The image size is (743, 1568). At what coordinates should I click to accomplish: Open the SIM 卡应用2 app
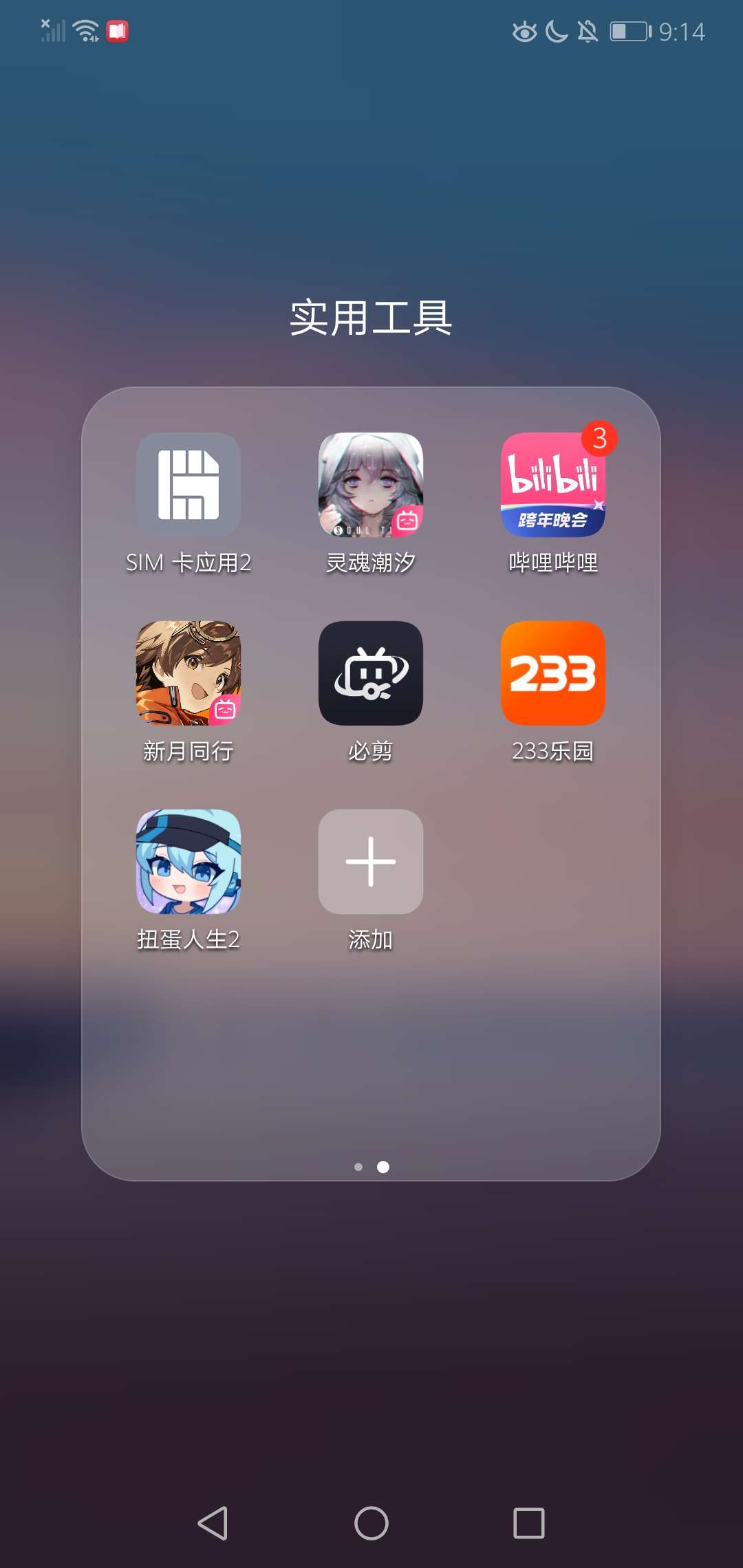pos(189,485)
